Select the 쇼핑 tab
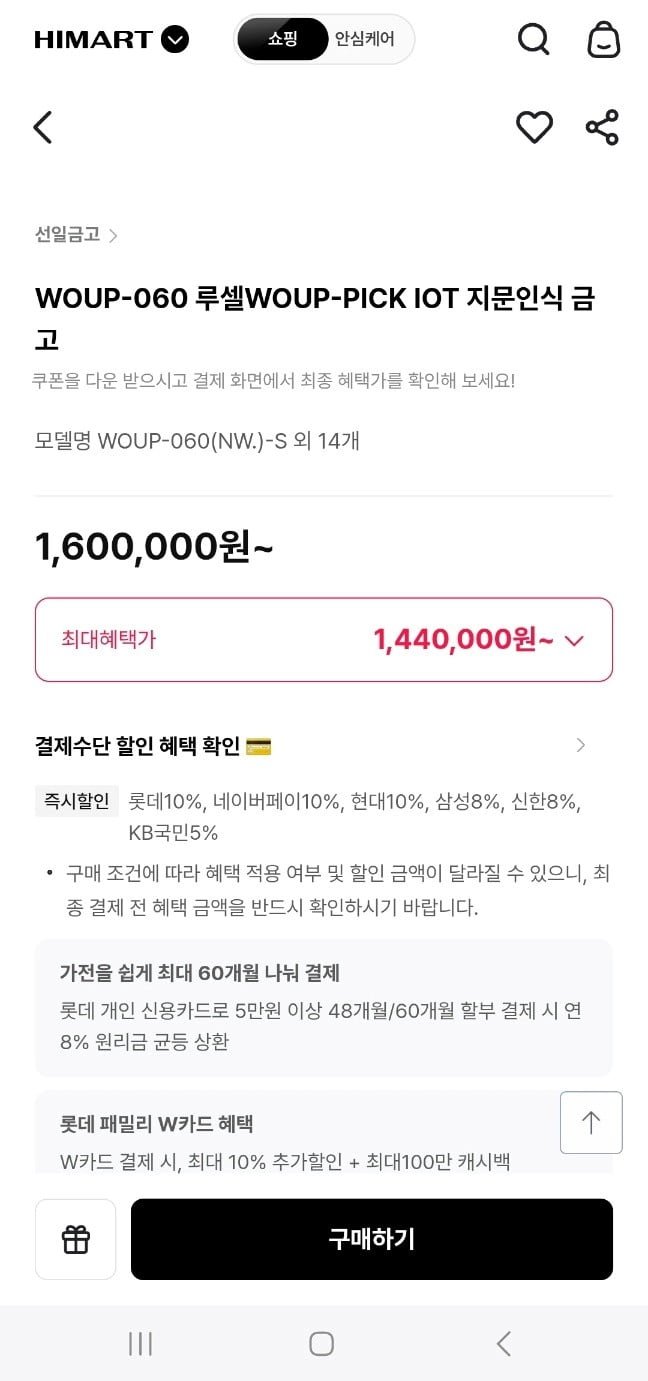Viewport: 648px width, 1381px height. coord(283,40)
